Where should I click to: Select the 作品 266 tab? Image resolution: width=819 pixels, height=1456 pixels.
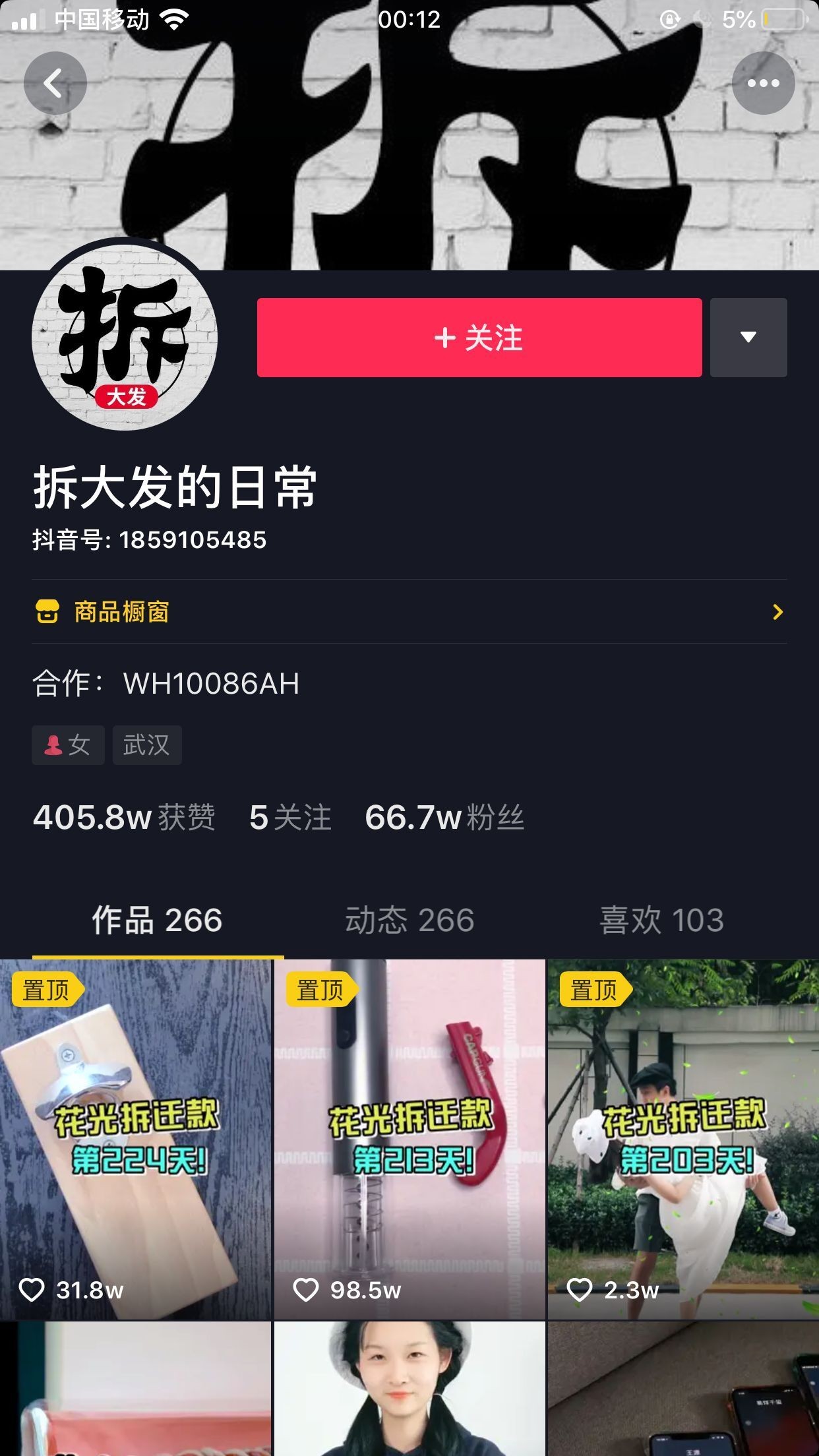tap(157, 920)
